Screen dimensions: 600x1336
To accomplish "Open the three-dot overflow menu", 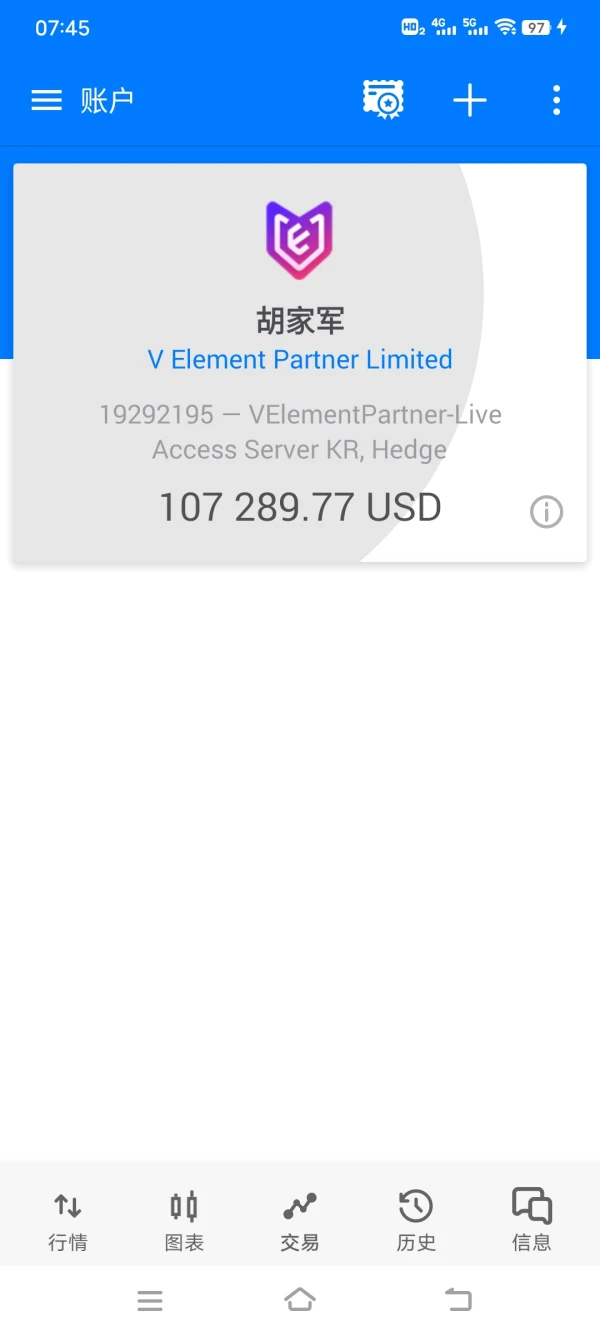I will (556, 100).
